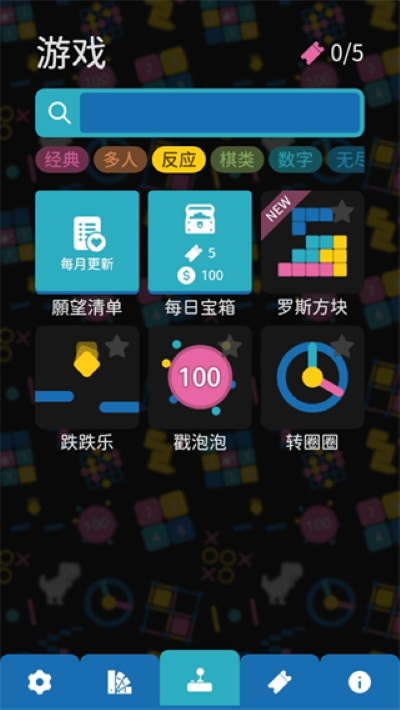Favorite 罗斯方块 with its star icon
Viewport: 400px width, 710px height.
tap(342, 211)
